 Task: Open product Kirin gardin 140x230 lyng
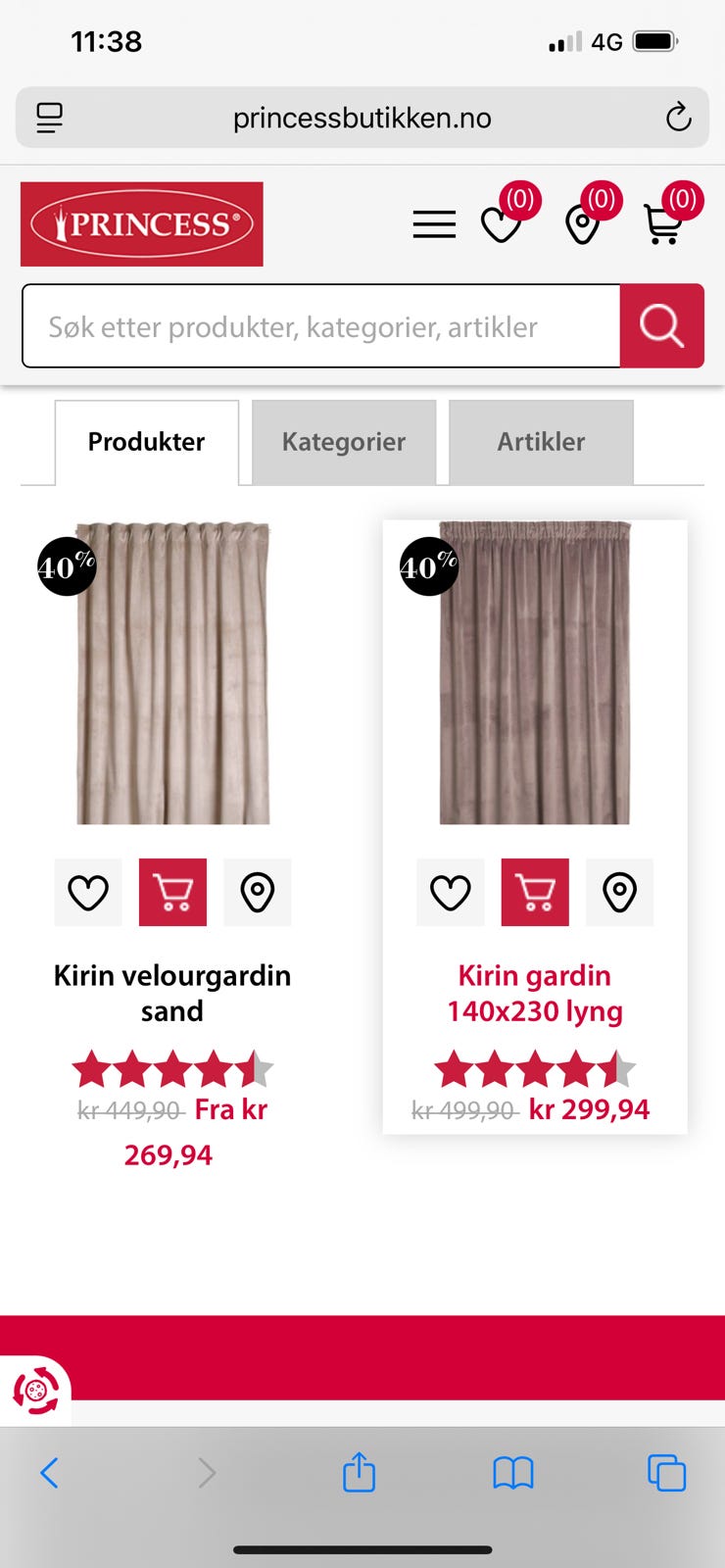534,993
